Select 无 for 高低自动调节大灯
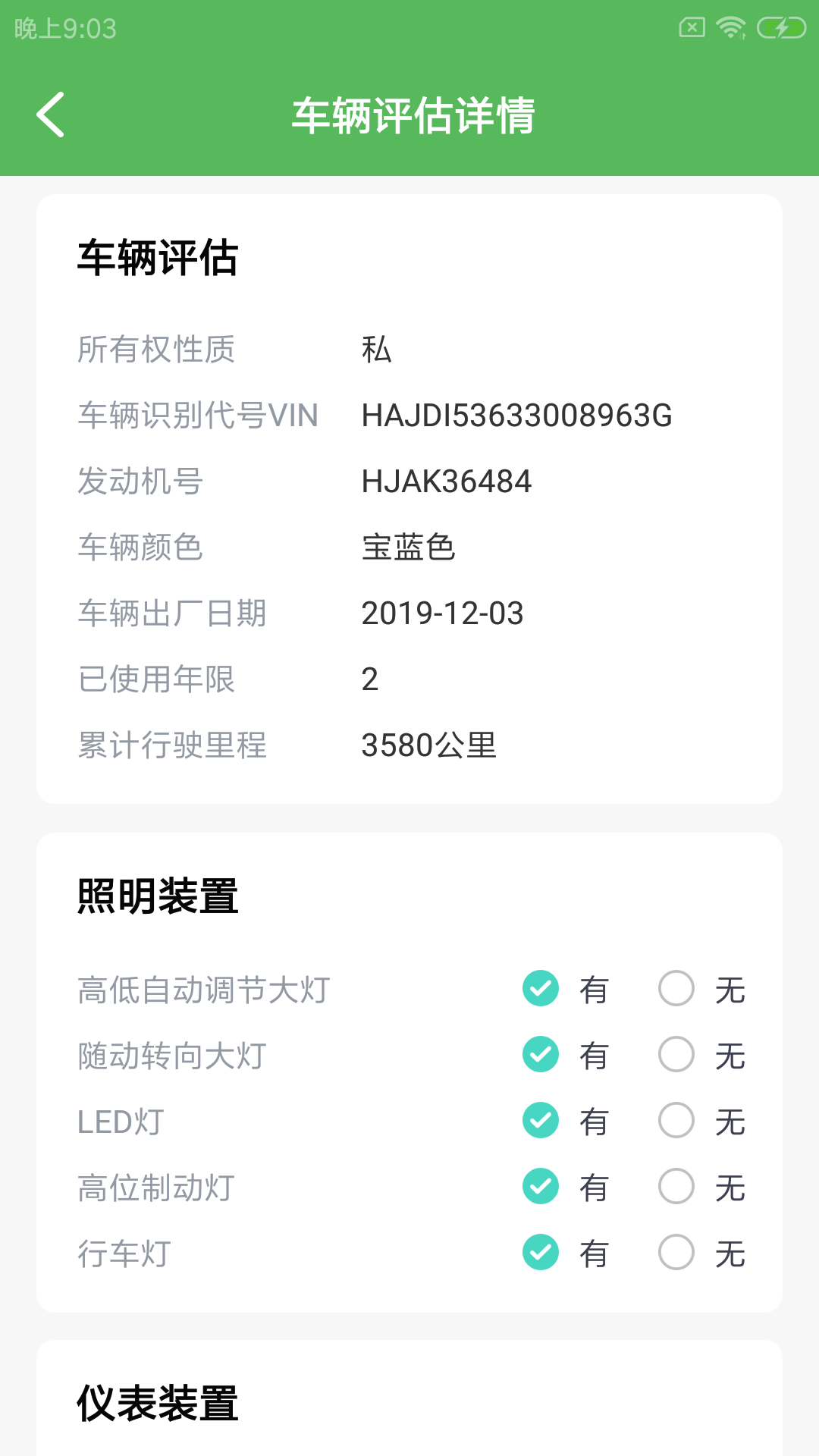This screenshot has width=819, height=1456. pyautogui.click(x=676, y=988)
